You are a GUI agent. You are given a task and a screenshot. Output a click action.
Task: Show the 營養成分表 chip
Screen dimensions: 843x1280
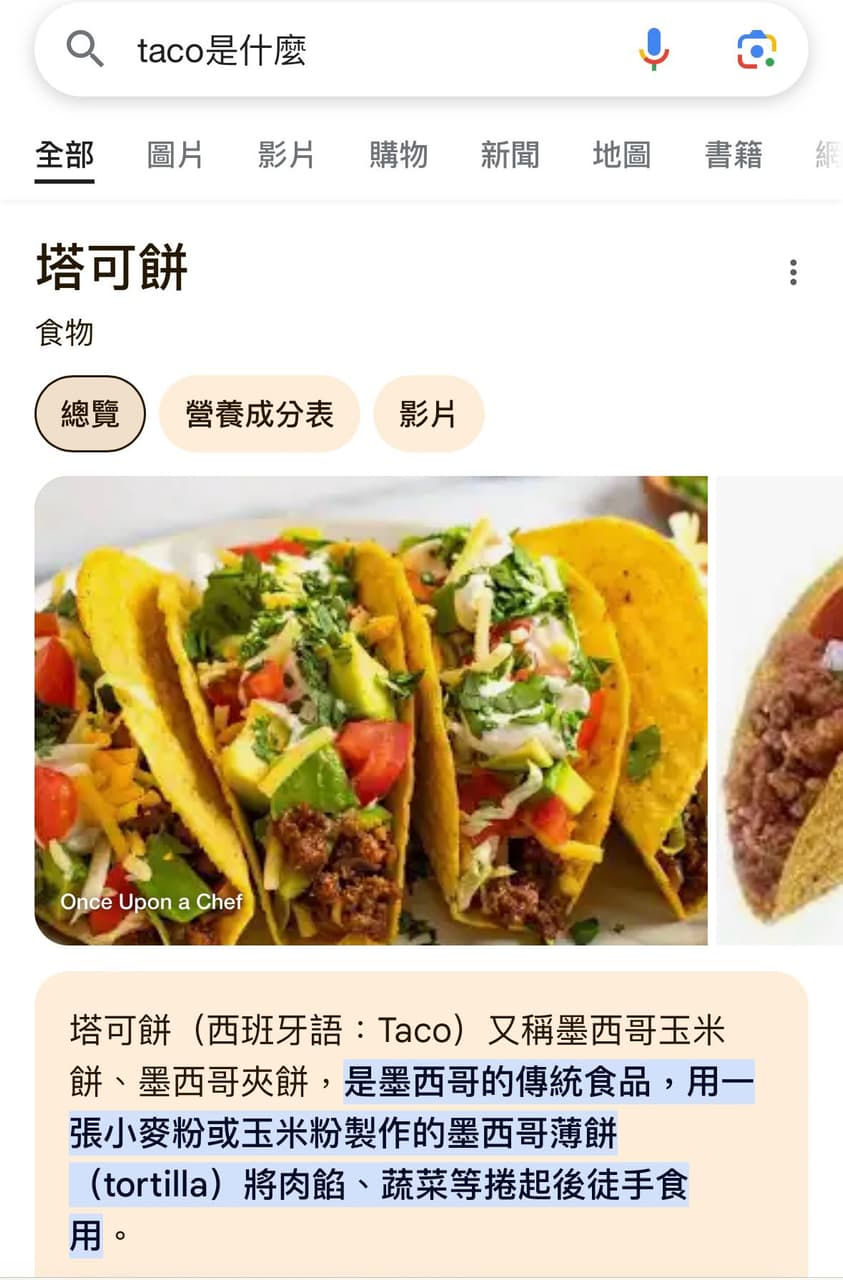click(x=259, y=414)
